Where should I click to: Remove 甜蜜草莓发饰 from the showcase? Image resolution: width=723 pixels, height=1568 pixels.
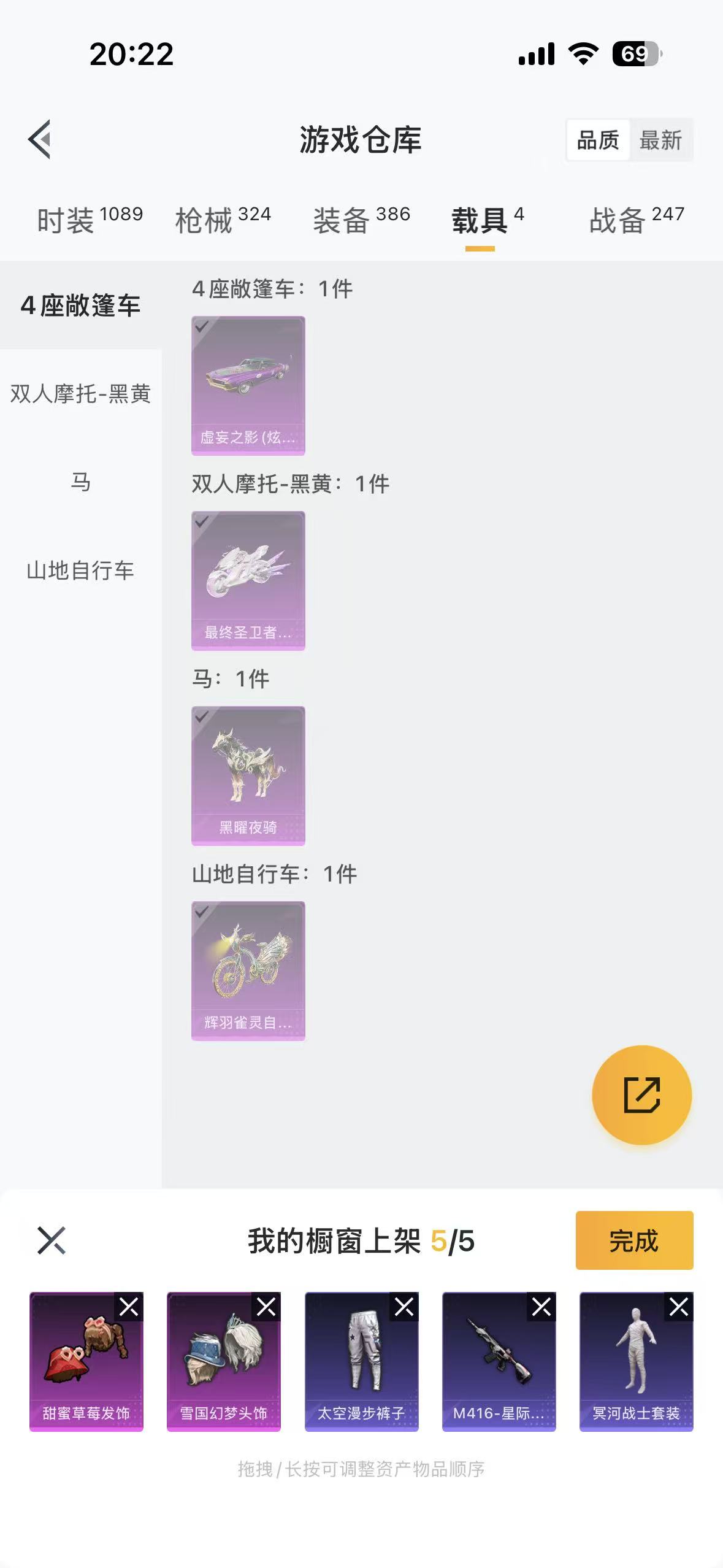(129, 1307)
